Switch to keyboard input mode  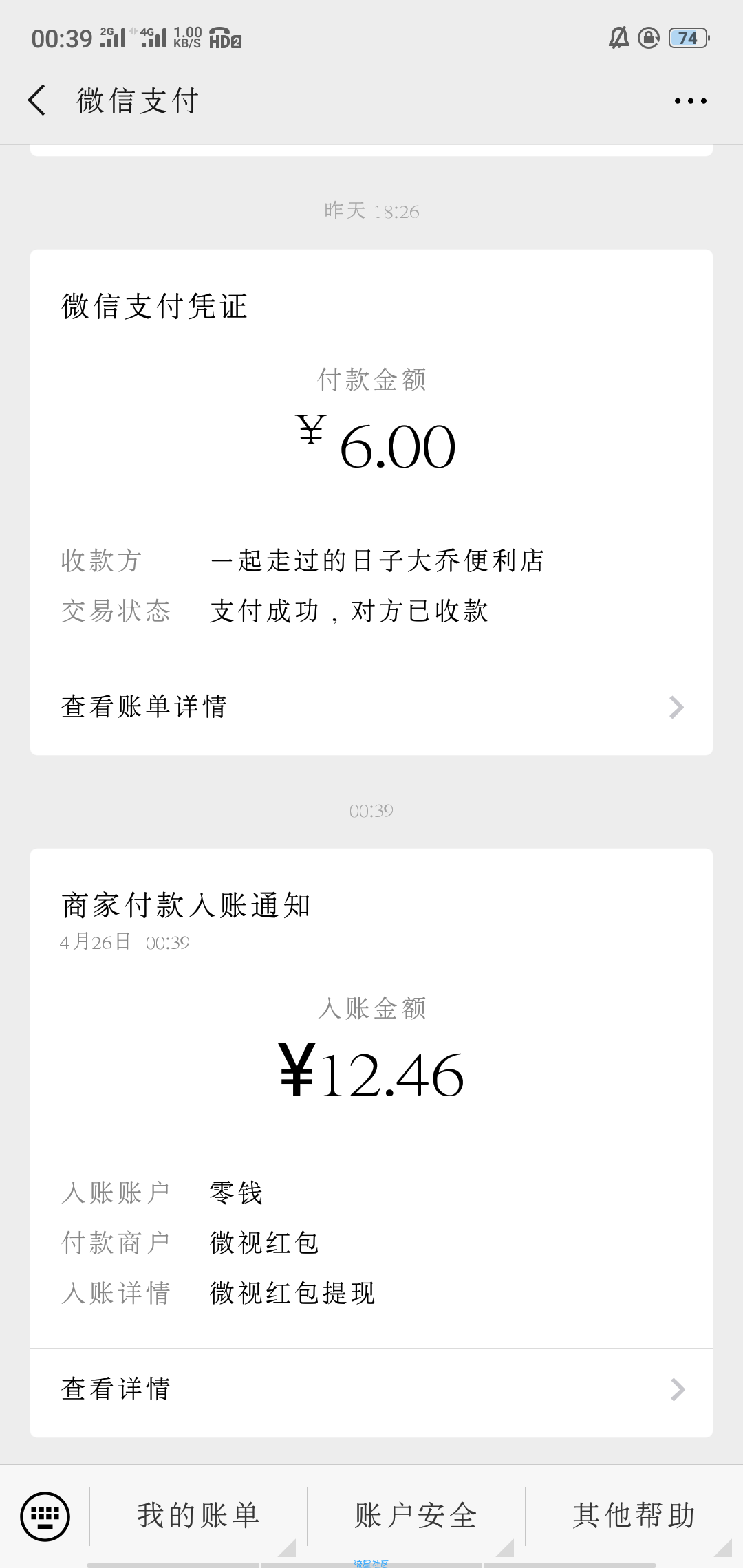coord(45,1516)
